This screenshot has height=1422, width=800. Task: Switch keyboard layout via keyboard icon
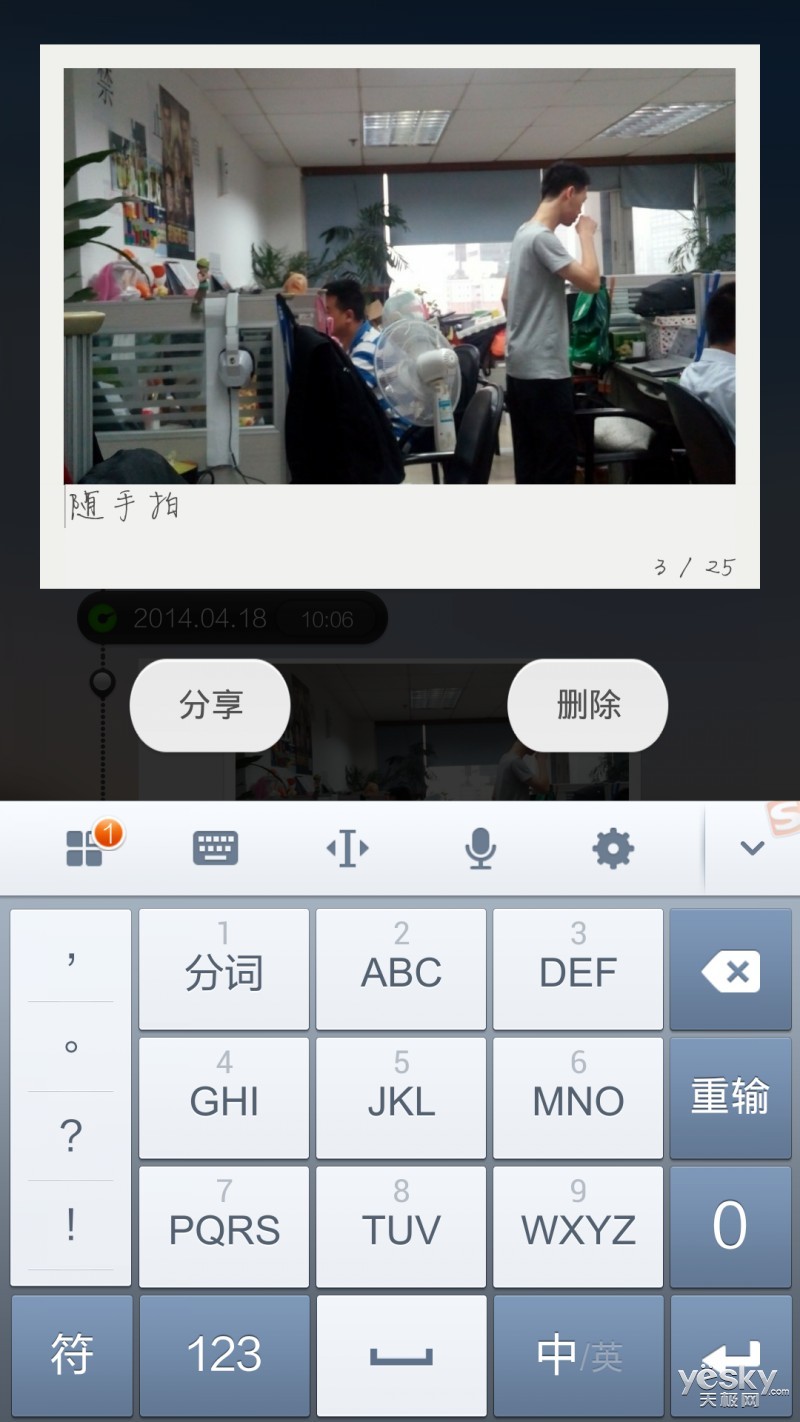[216, 846]
